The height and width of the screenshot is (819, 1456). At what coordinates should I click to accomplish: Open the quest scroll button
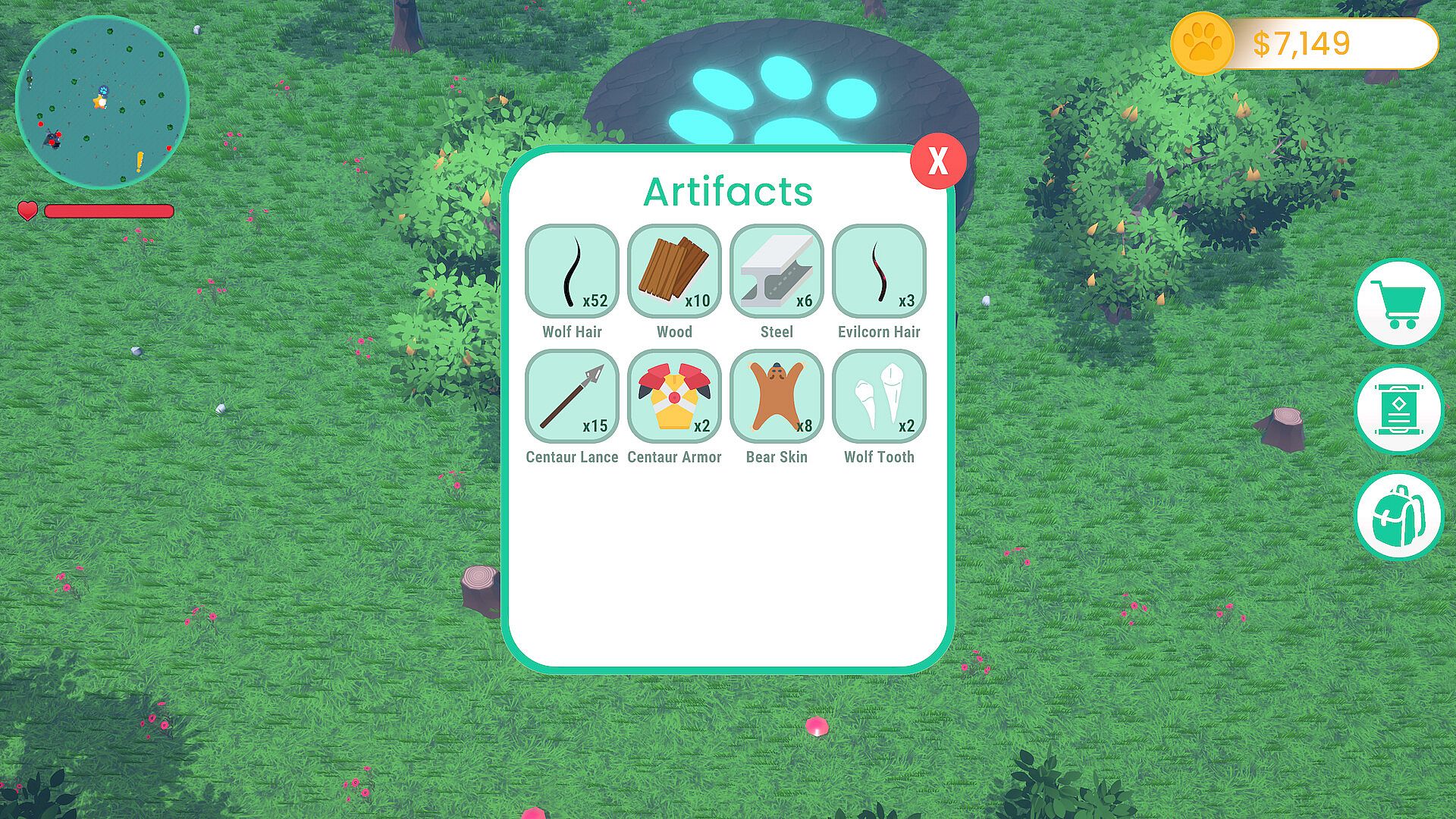click(x=1398, y=409)
